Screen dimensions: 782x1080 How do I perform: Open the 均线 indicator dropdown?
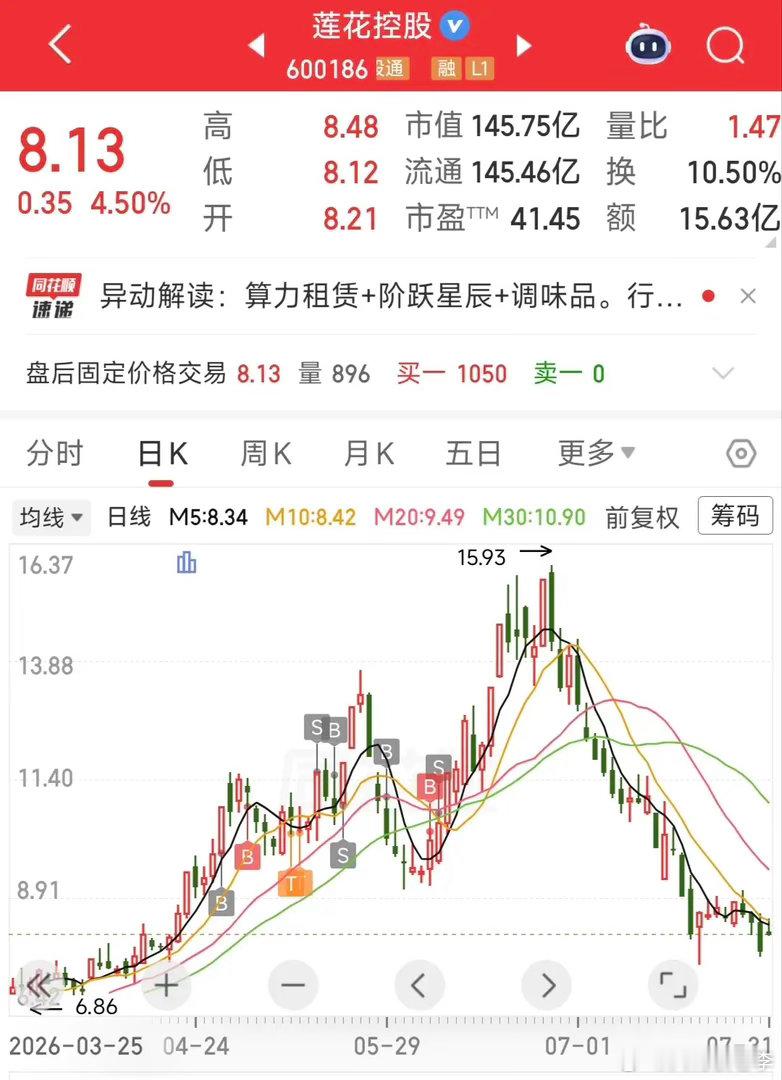pos(52,517)
